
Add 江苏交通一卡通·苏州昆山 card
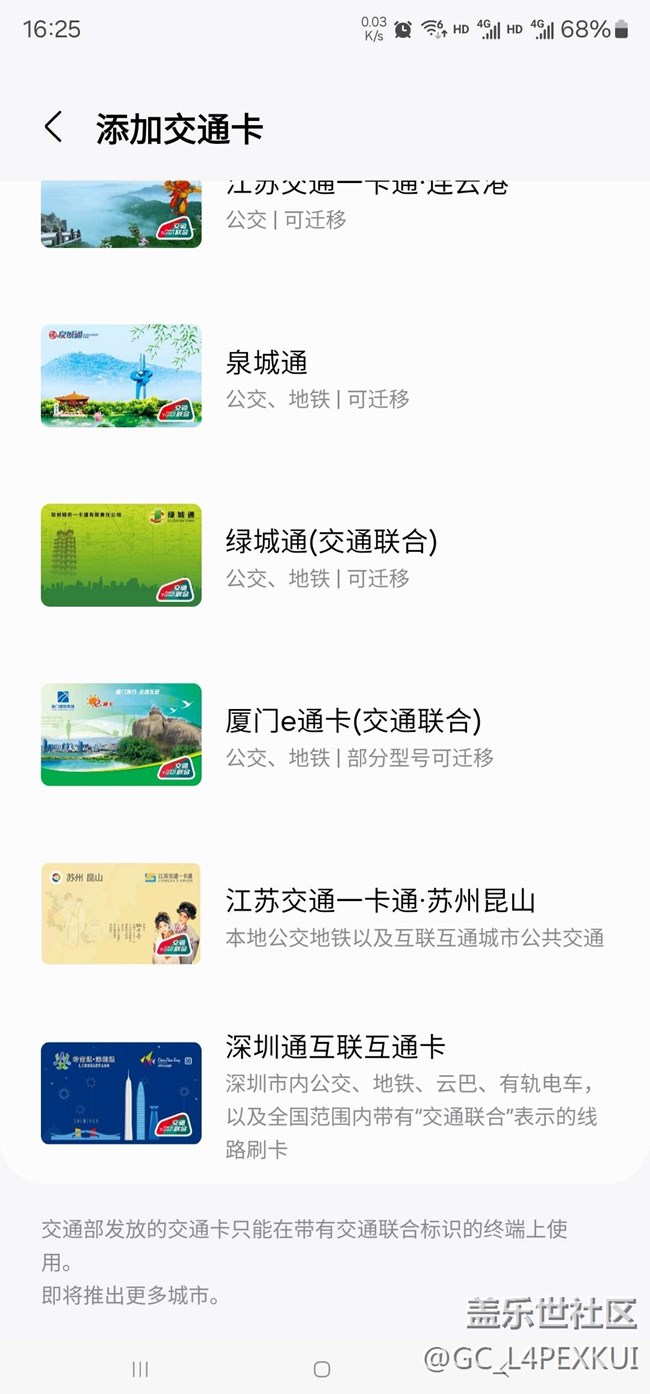click(x=325, y=915)
